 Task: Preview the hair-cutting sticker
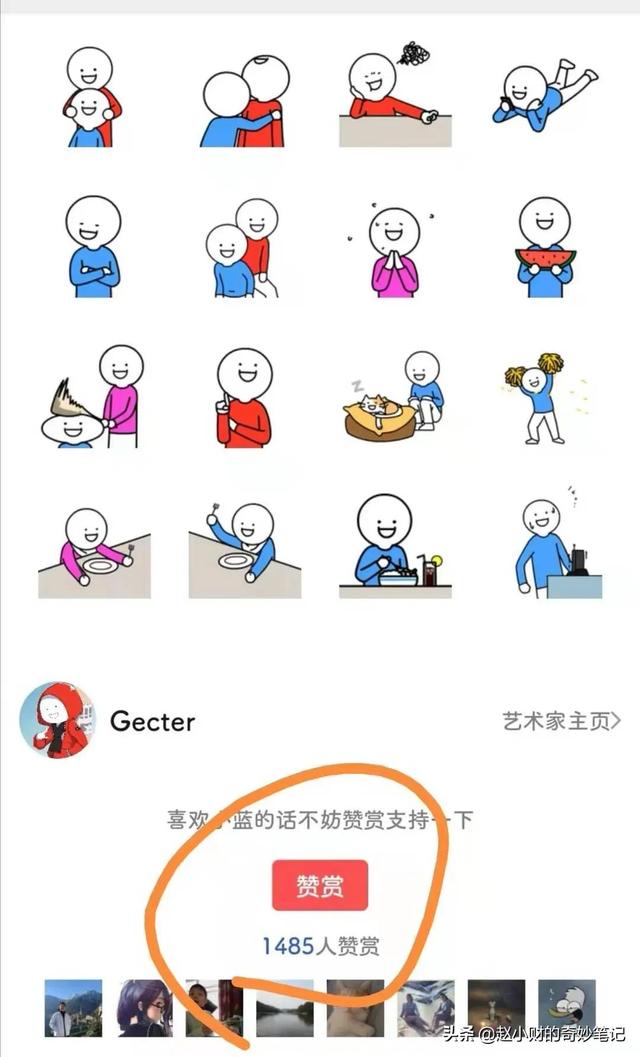click(x=92, y=396)
